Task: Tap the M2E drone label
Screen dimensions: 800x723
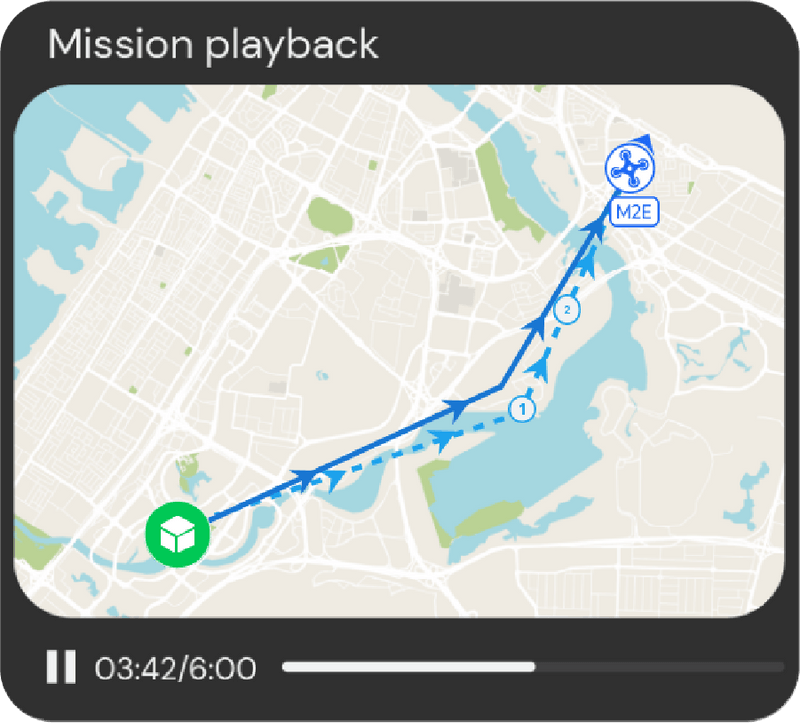Action: (633, 212)
